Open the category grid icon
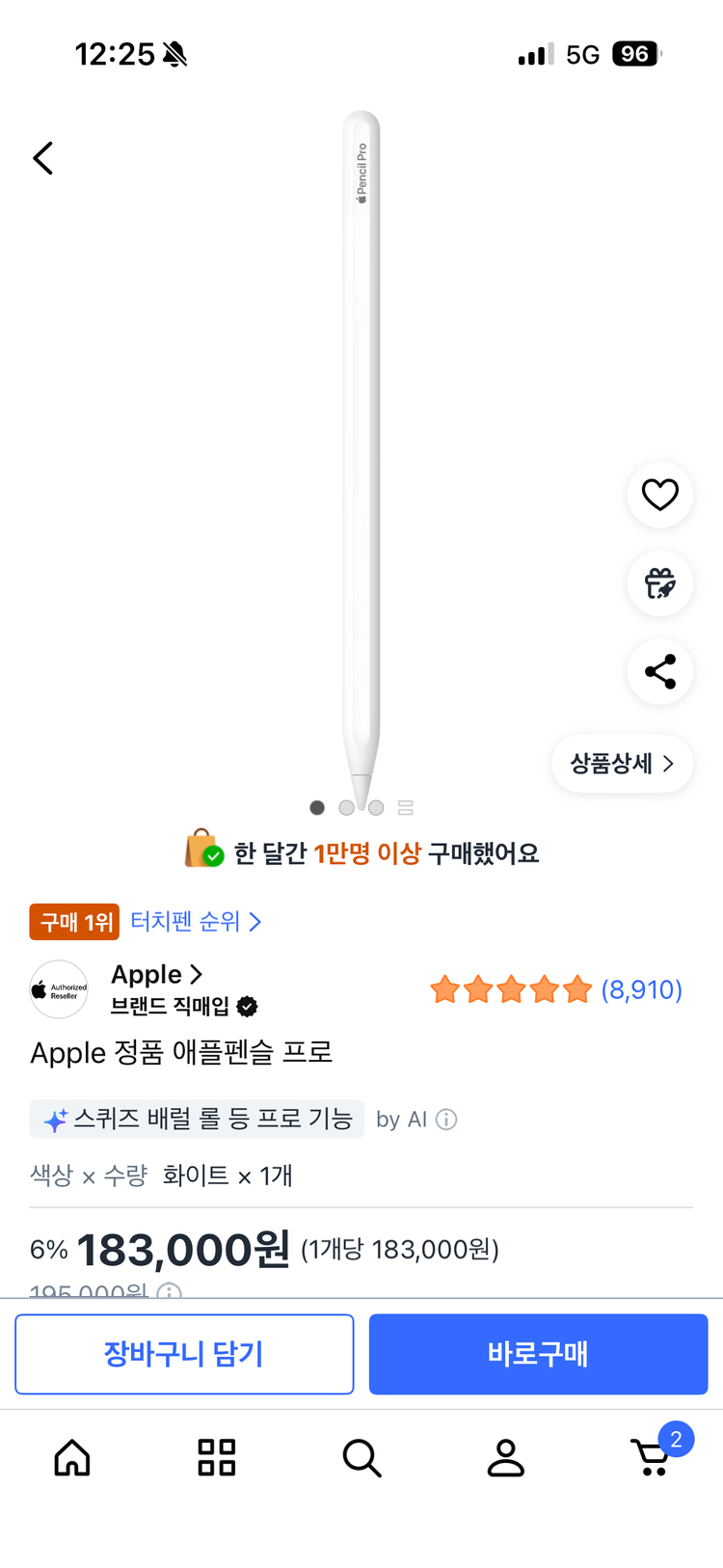The height and width of the screenshot is (1568, 723). [216, 1457]
